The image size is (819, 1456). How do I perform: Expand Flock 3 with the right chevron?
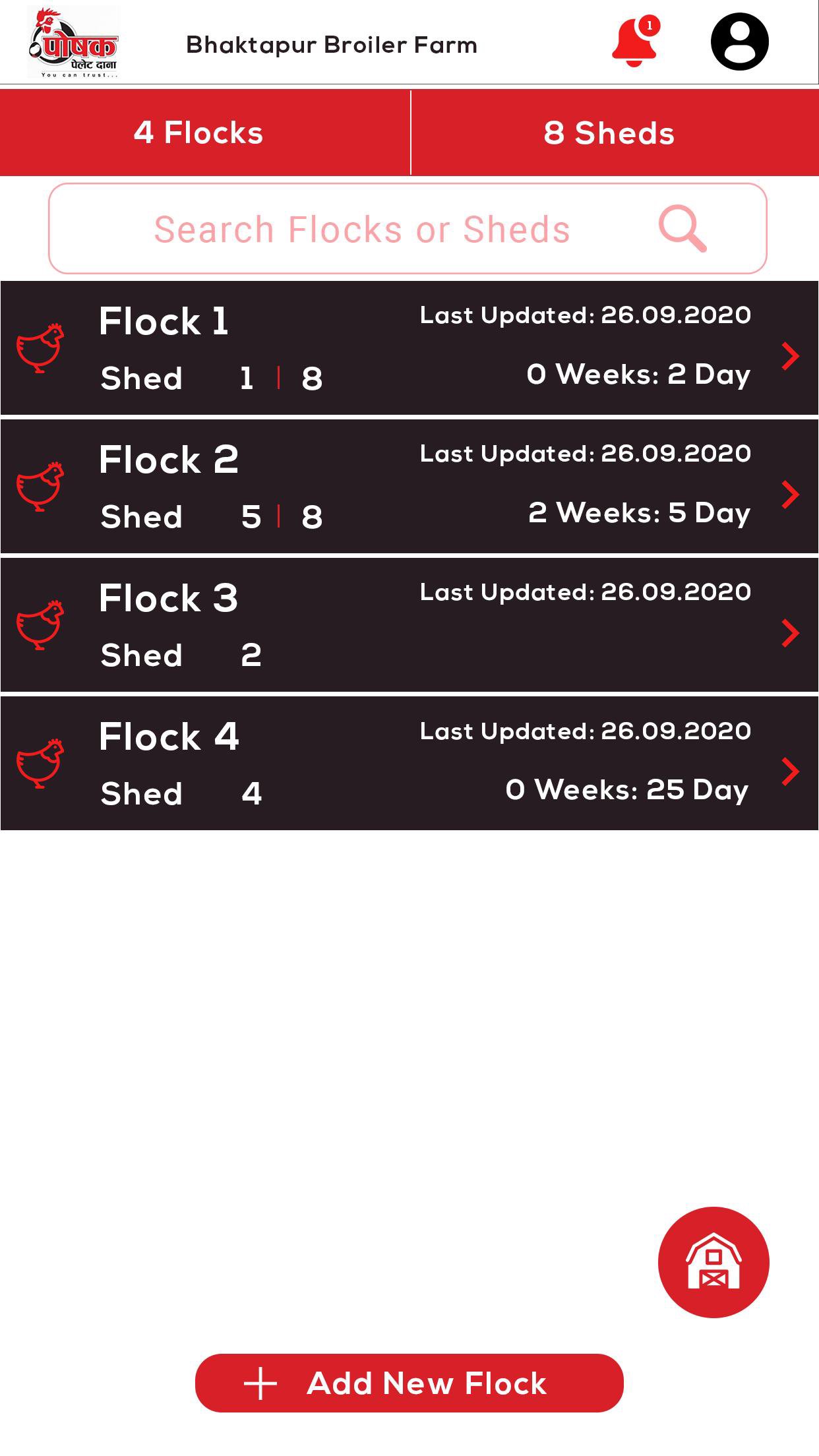pyautogui.click(x=790, y=633)
